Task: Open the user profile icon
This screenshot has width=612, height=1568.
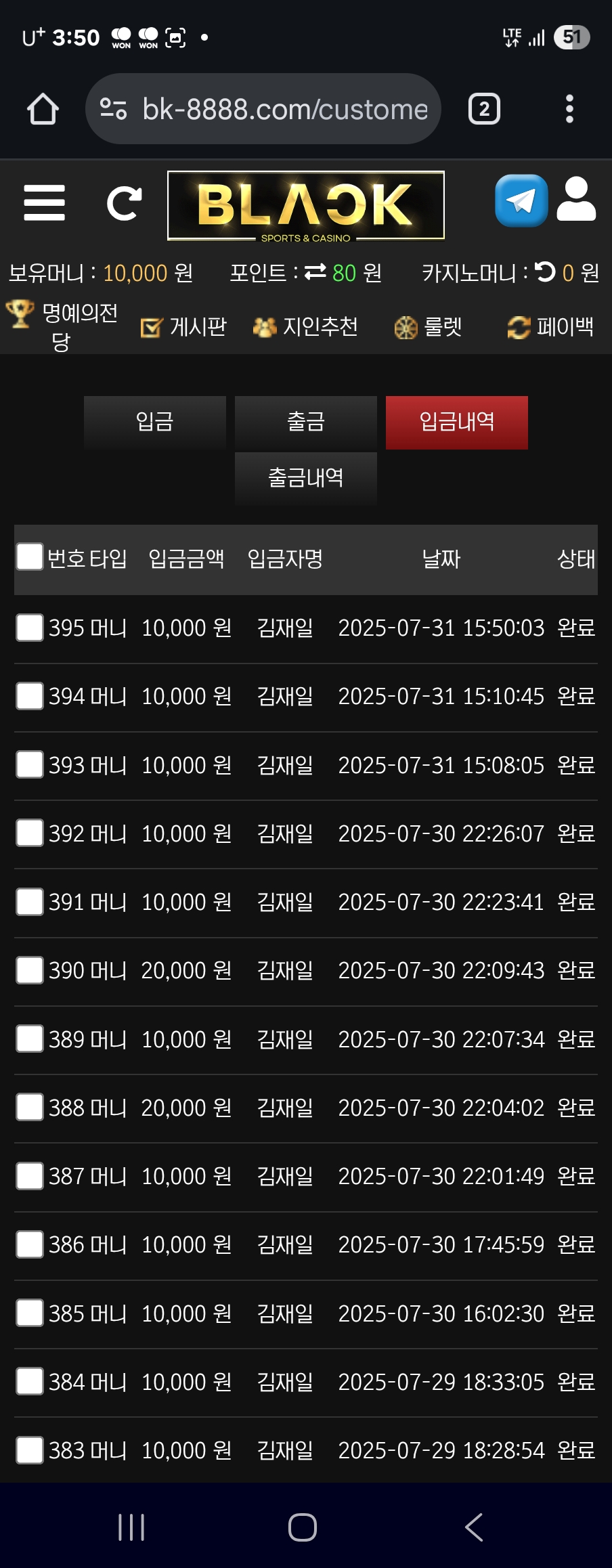Action: point(576,200)
